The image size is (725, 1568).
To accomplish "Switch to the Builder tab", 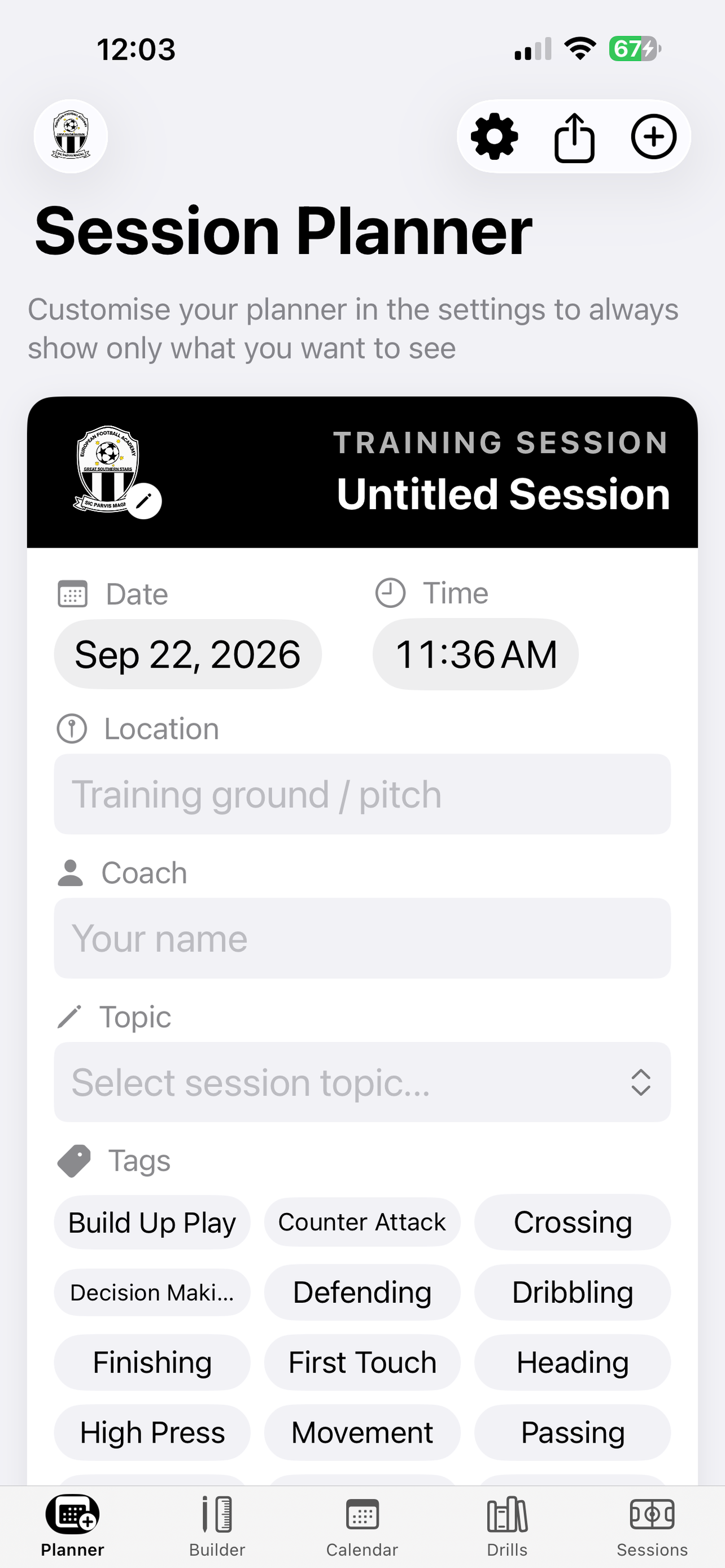I will (x=217, y=1526).
